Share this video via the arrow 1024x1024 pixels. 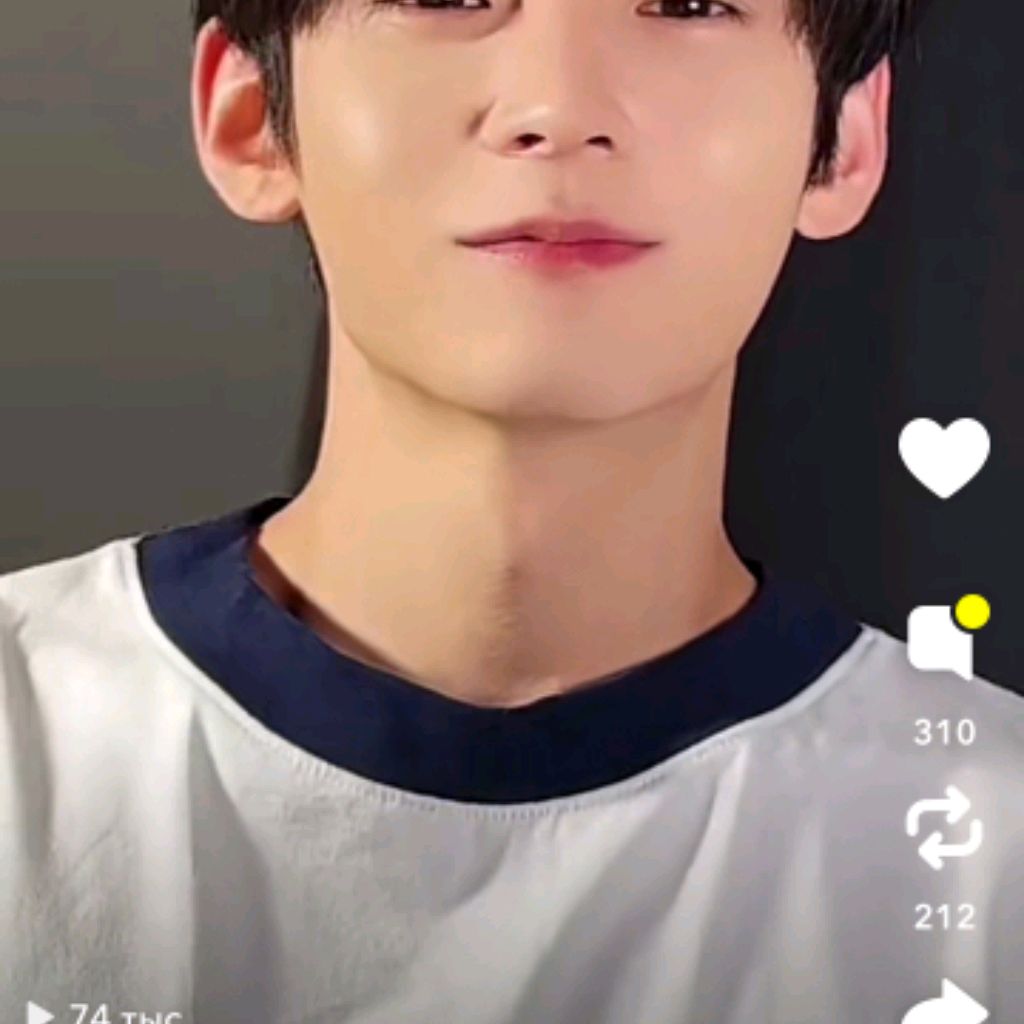click(x=945, y=1003)
